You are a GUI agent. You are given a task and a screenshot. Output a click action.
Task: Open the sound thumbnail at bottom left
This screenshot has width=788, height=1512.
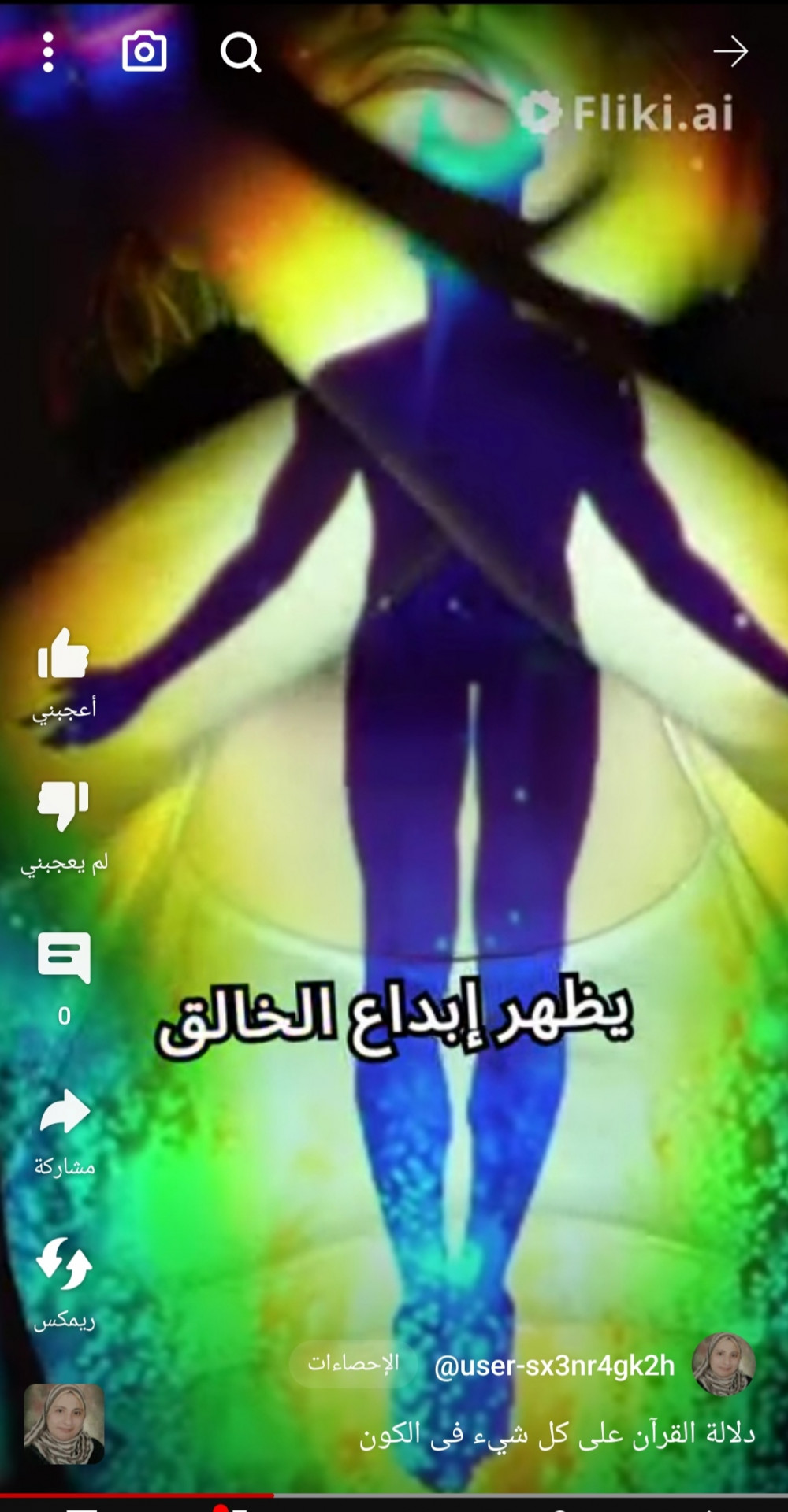pyautogui.click(x=64, y=1424)
